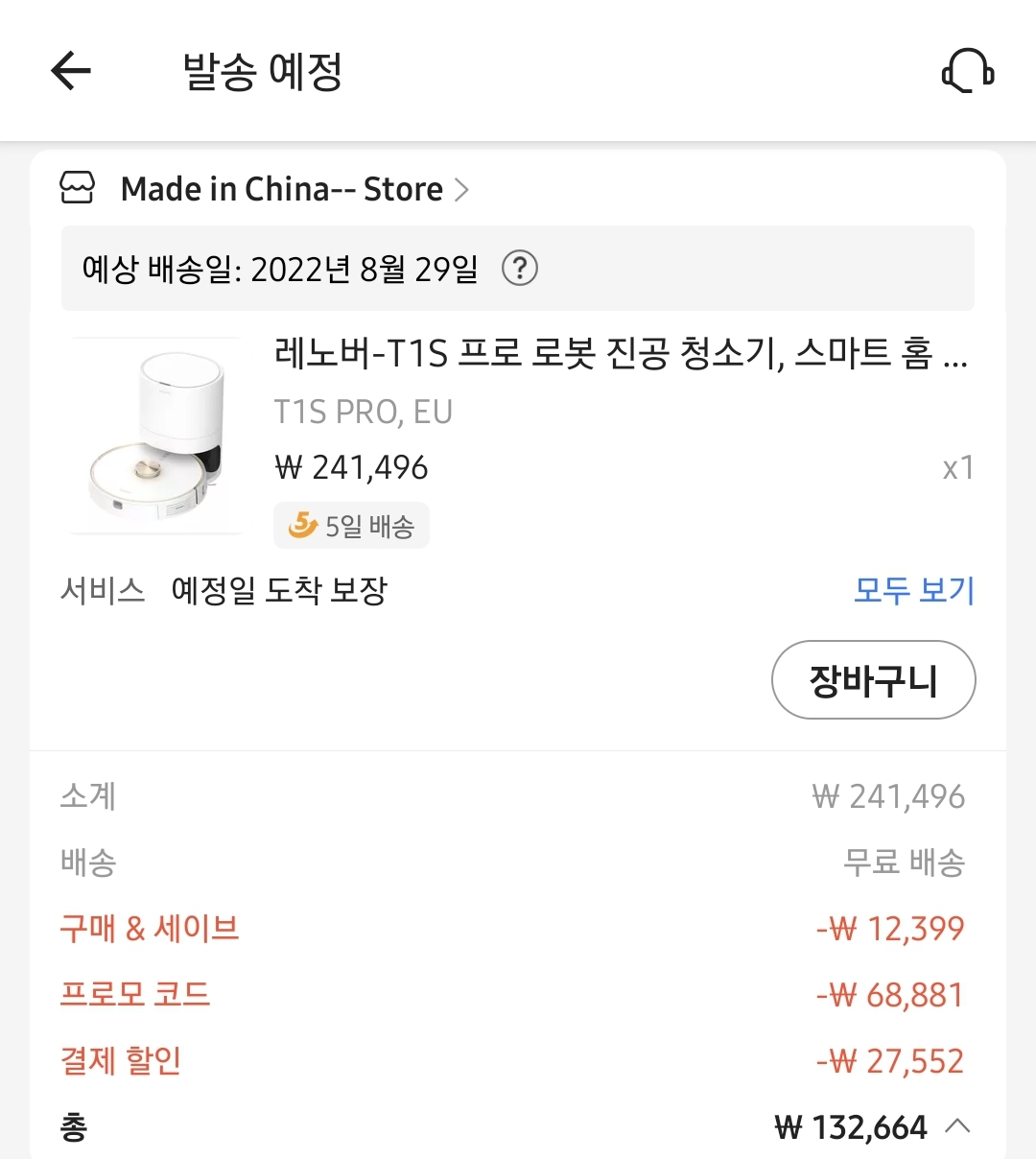Viewport: 1036px width, 1159px height.
Task: View all services via 모두 보기
Action: pos(913,591)
